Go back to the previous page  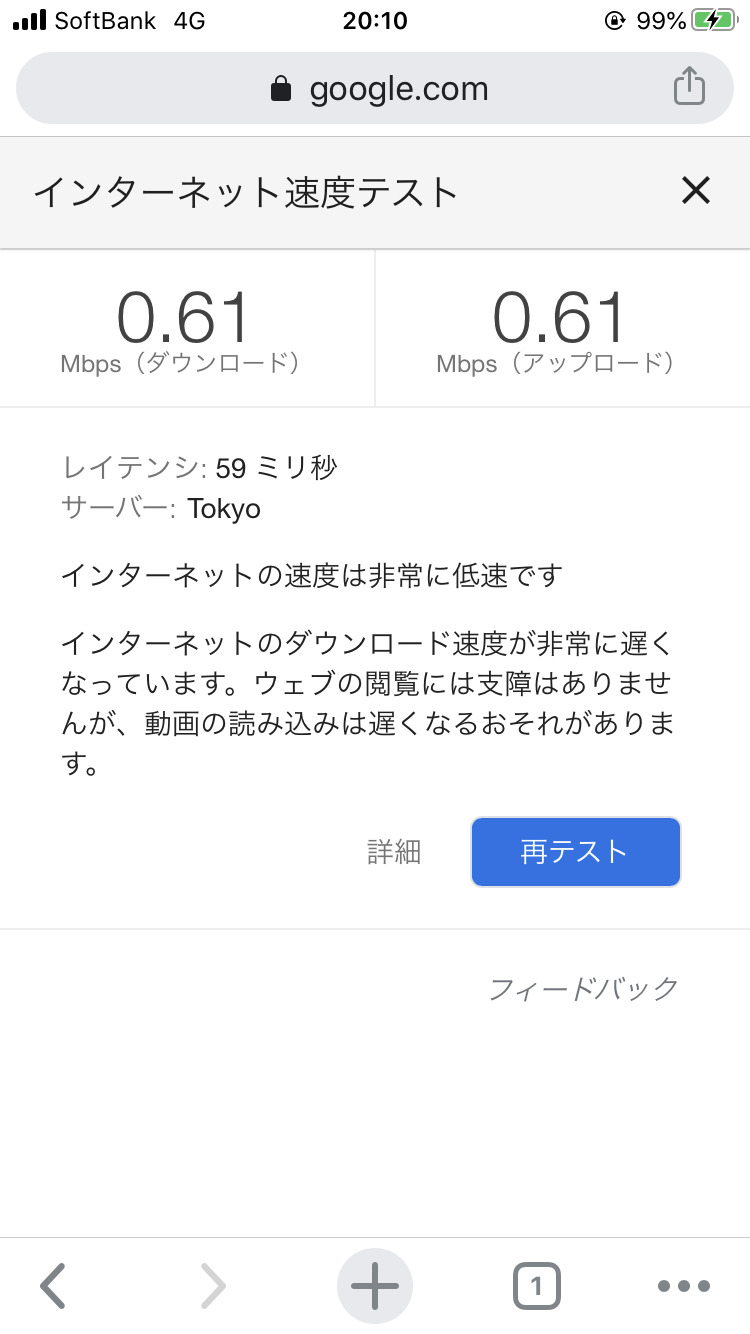click(54, 1285)
